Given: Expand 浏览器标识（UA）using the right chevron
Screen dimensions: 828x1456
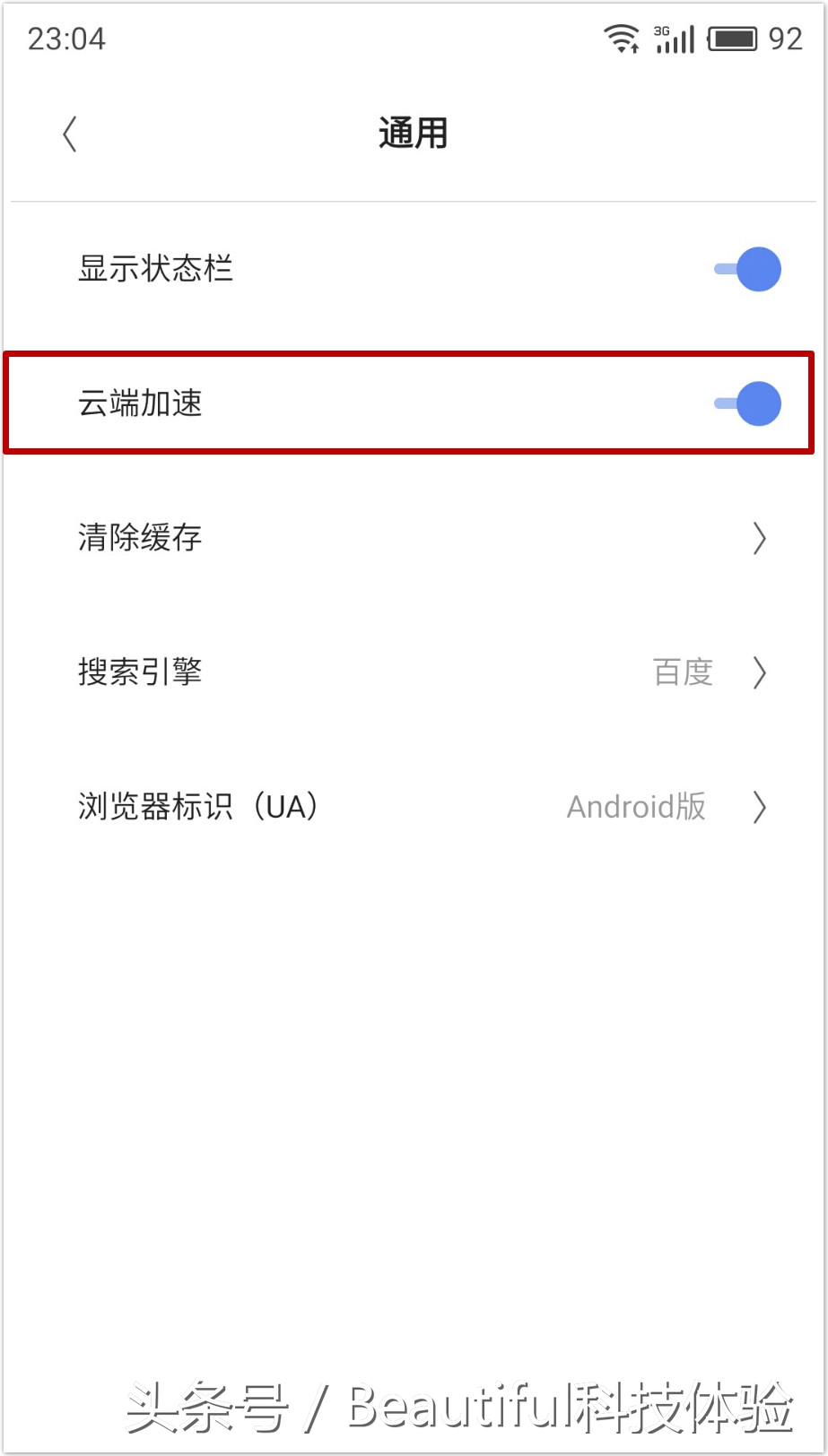Looking at the screenshot, I should (759, 807).
